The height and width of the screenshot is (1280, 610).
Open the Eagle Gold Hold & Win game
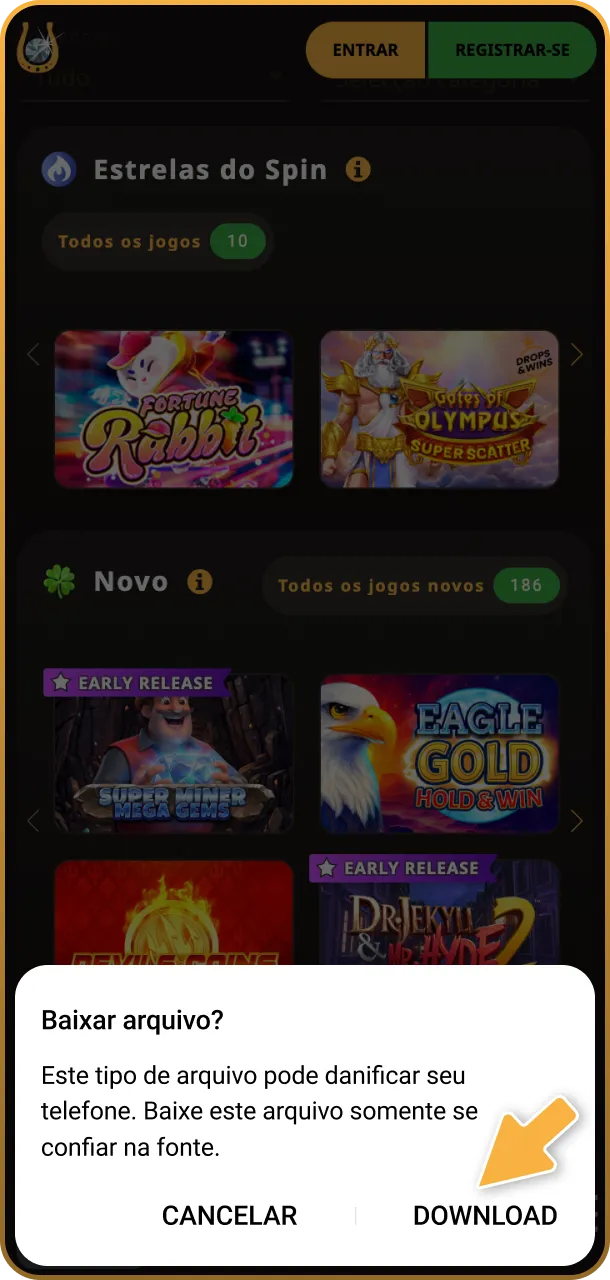coord(439,753)
